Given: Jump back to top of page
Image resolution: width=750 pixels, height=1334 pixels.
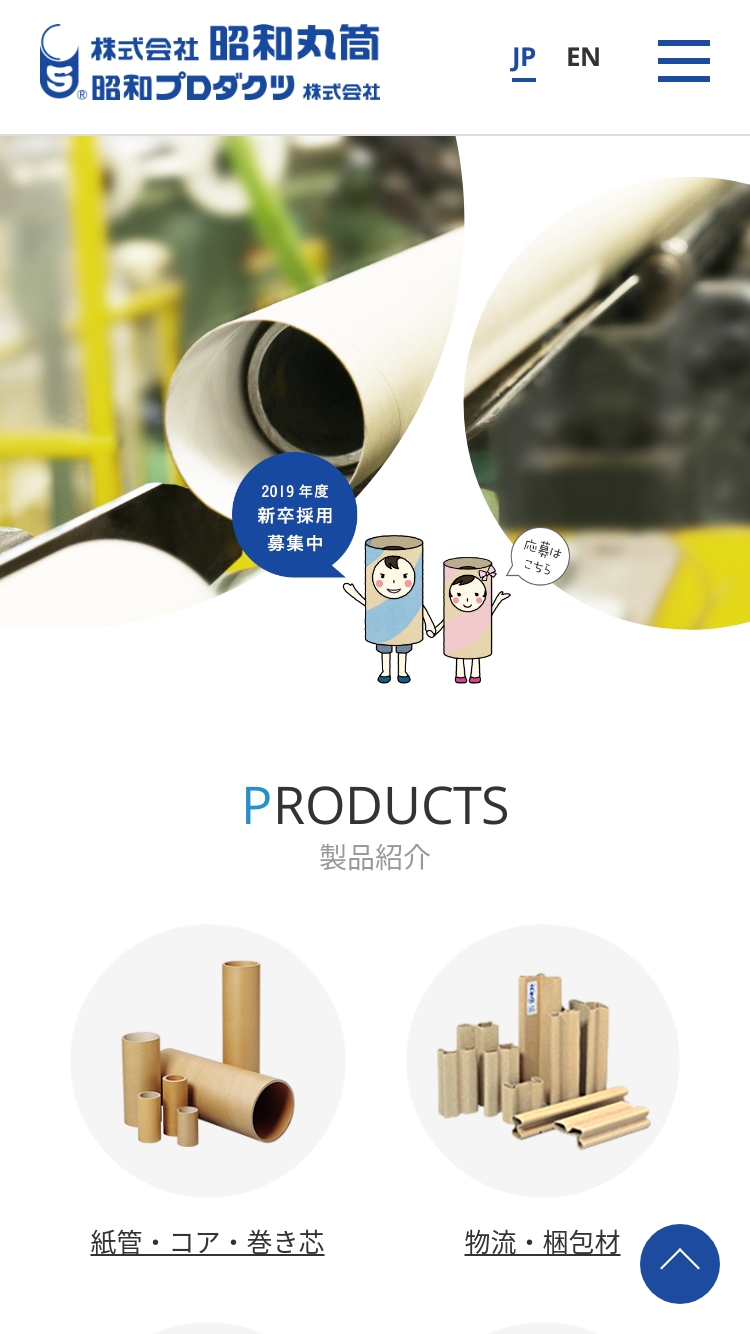Looking at the screenshot, I should [x=680, y=1263].
